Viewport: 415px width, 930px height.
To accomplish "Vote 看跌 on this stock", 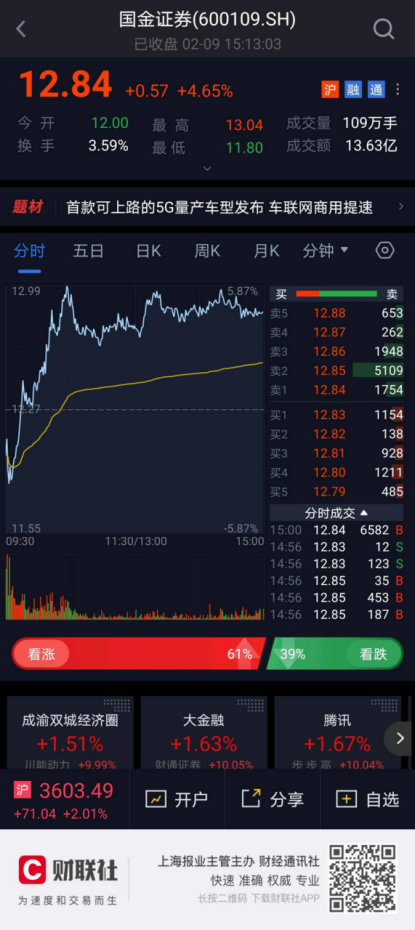I will 373,654.
